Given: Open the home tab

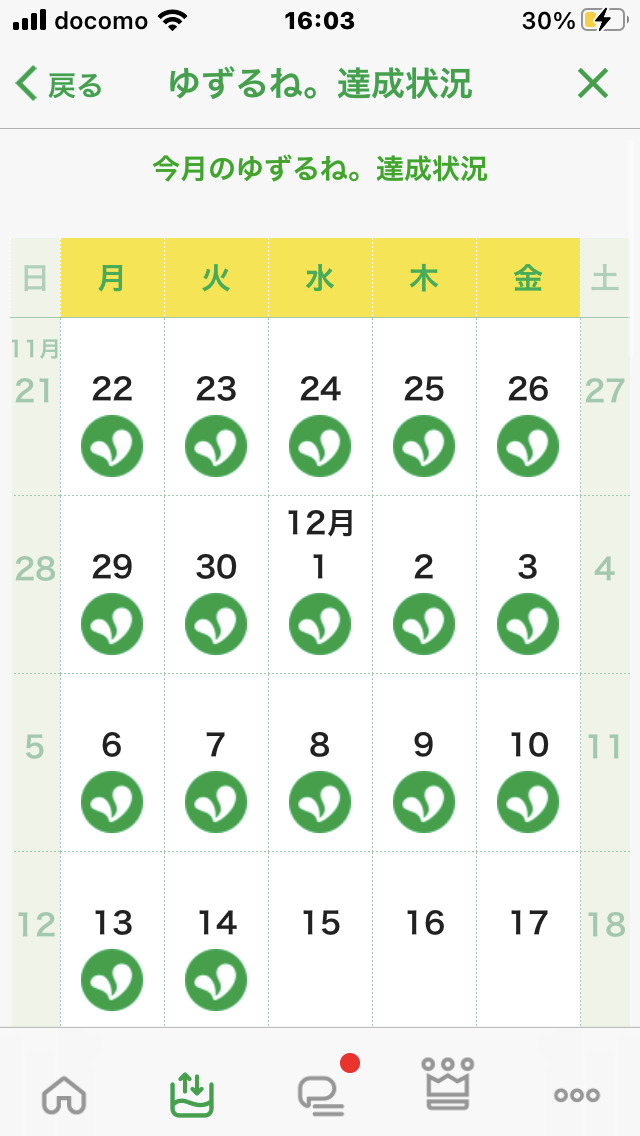Looking at the screenshot, I should pyautogui.click(x=64, y=1095).
